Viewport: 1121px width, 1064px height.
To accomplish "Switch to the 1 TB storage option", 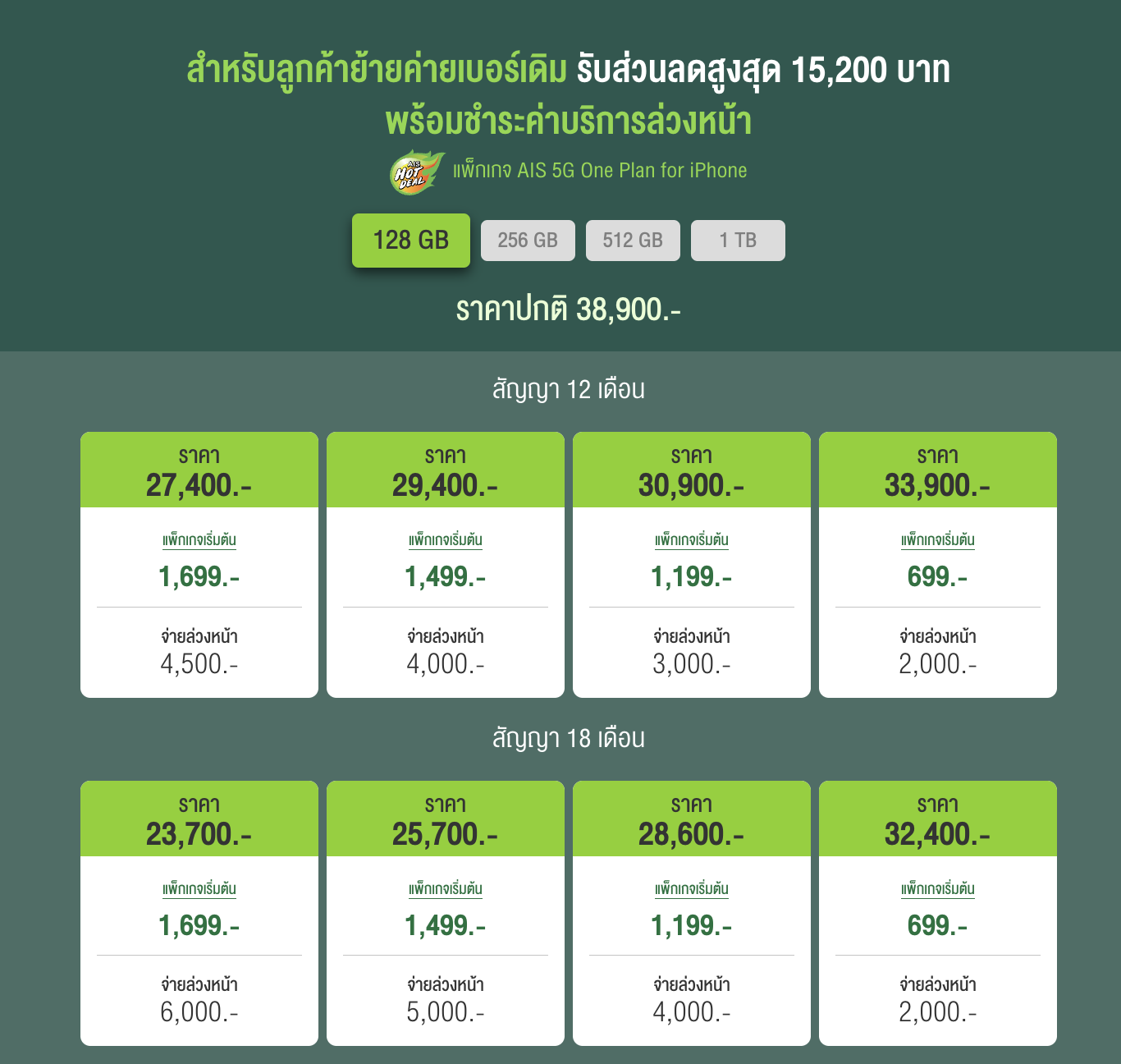I will tap(738, 241).
